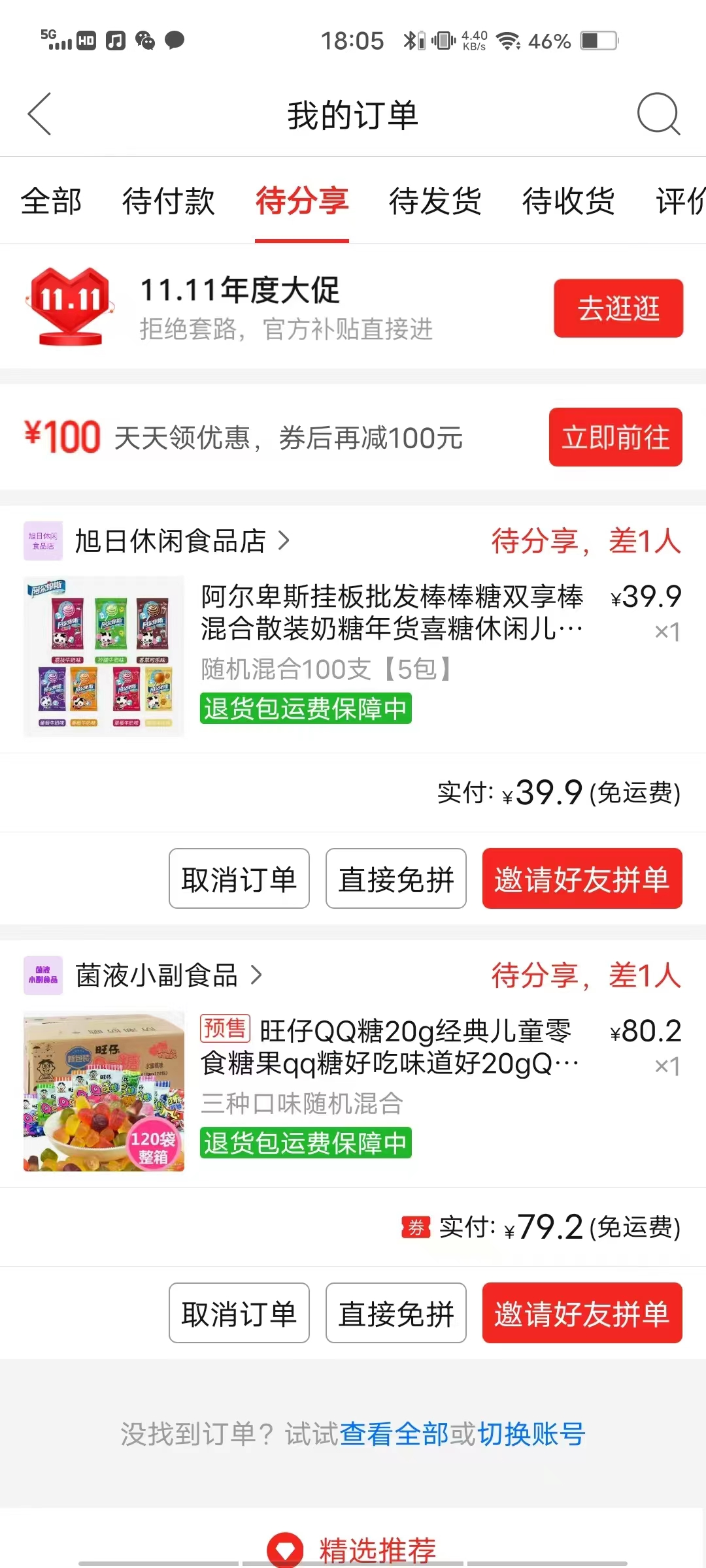Open the 菌液小副食品 shop page
This screenshot has width=706, height=1568.
pos(156,975)
